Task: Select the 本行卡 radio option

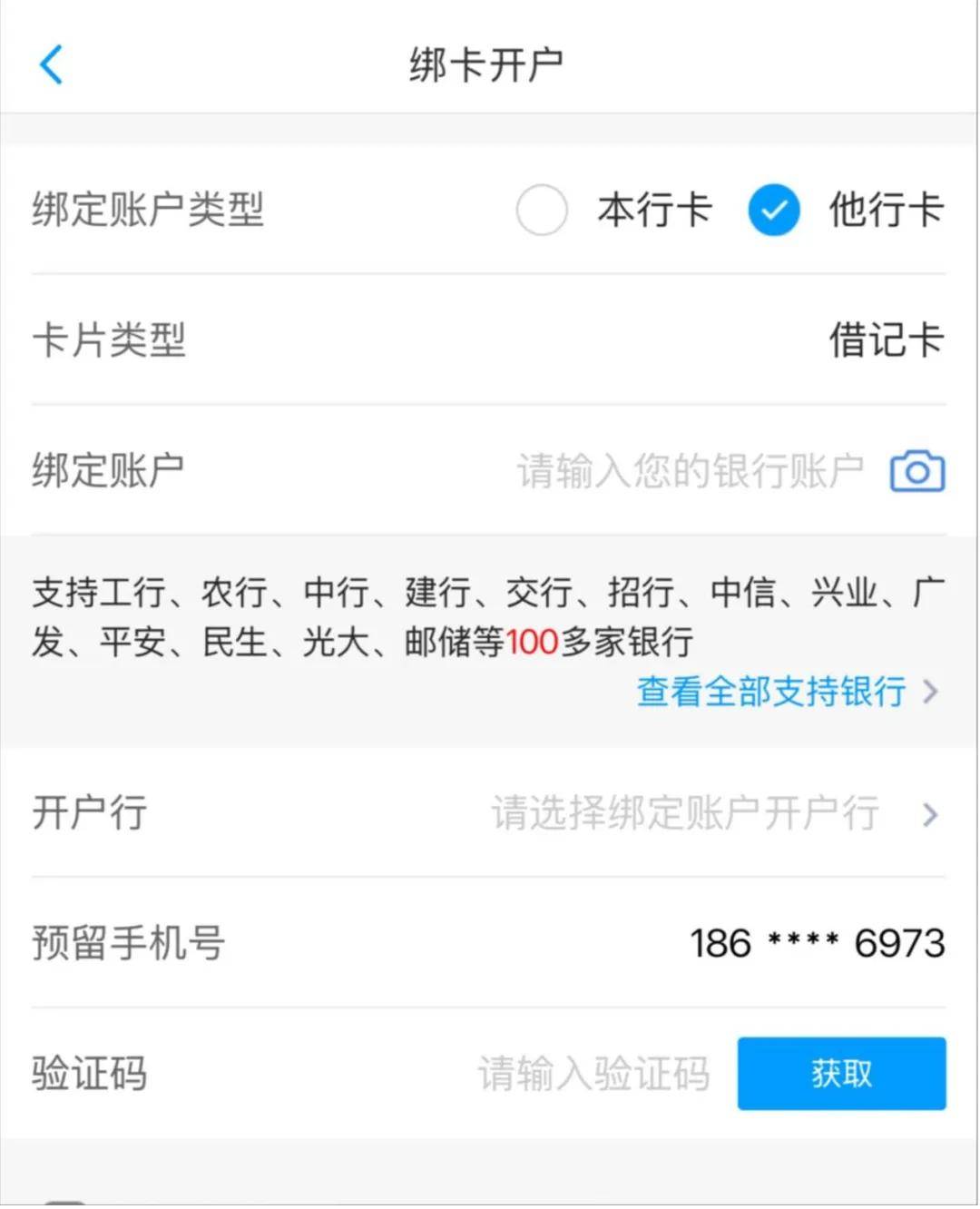Action: click(x=542, y=210)
